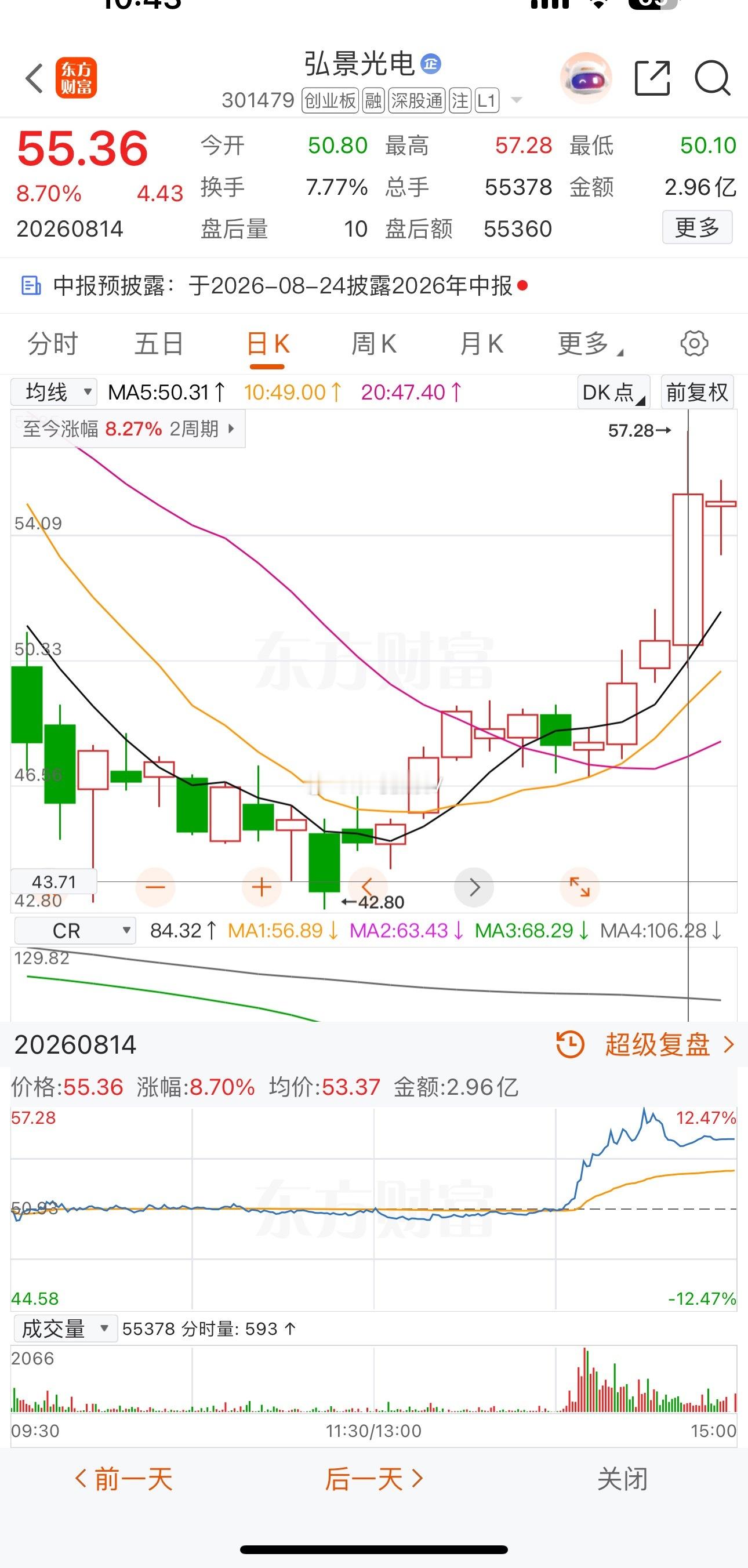Image resolution: width=748 pixels, height=1568 pixels.
Task: Expand the 更多 chart period options
Action: (590, 344)
